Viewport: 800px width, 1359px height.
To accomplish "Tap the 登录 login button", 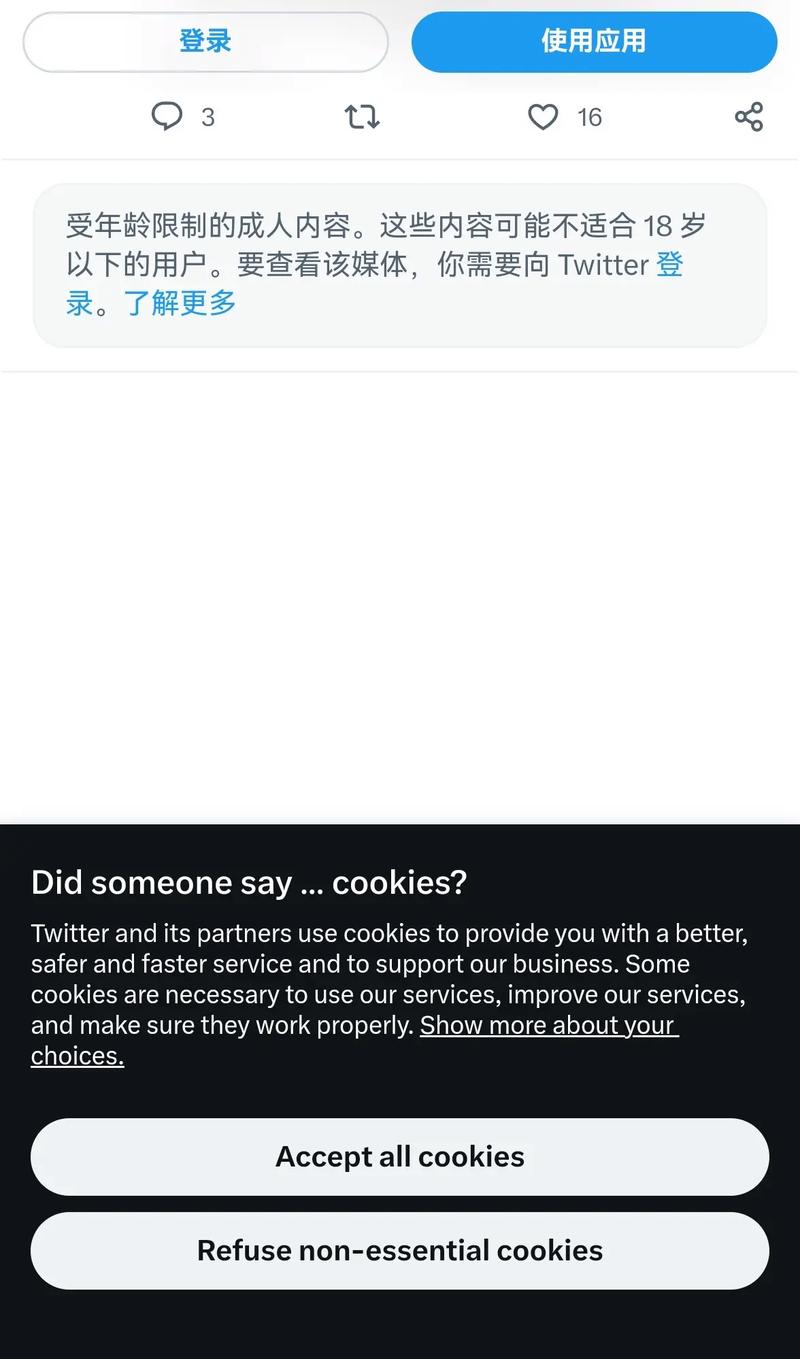I will click(205, 42).
